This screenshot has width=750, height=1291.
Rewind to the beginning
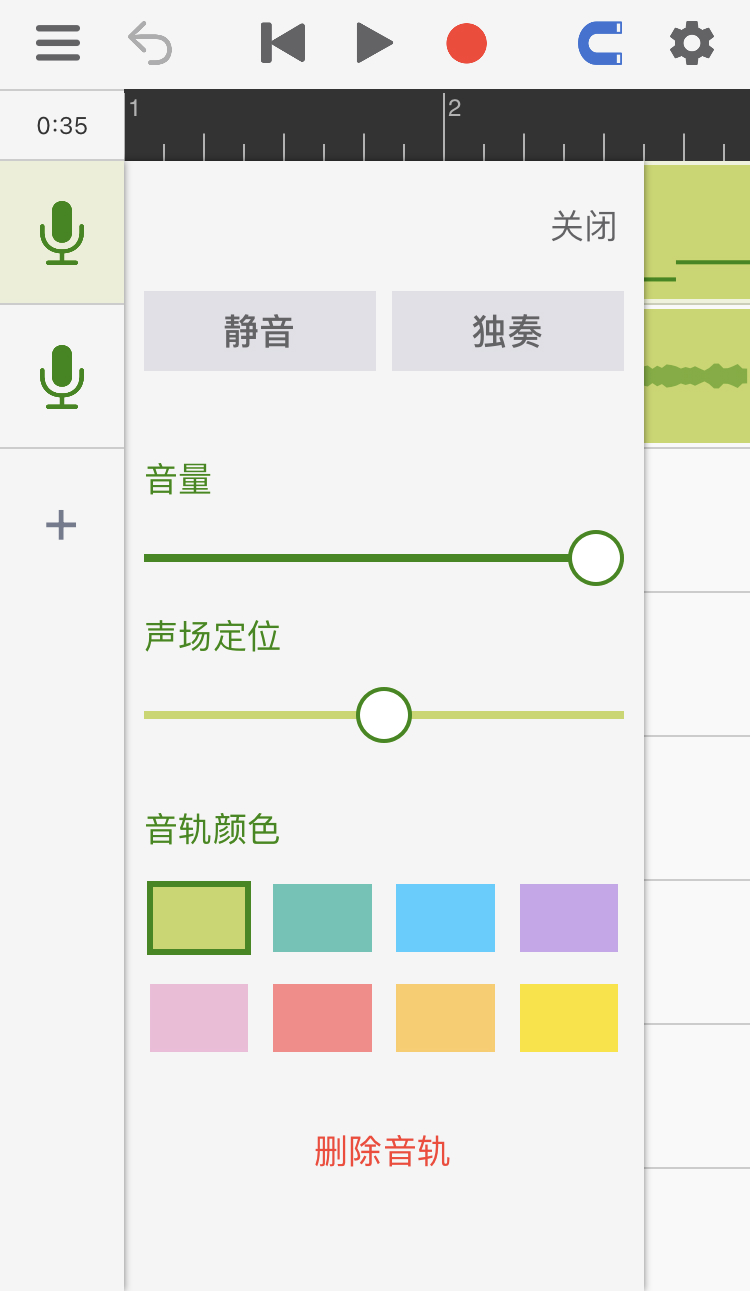pyautogui.click(x=282, y=43)
